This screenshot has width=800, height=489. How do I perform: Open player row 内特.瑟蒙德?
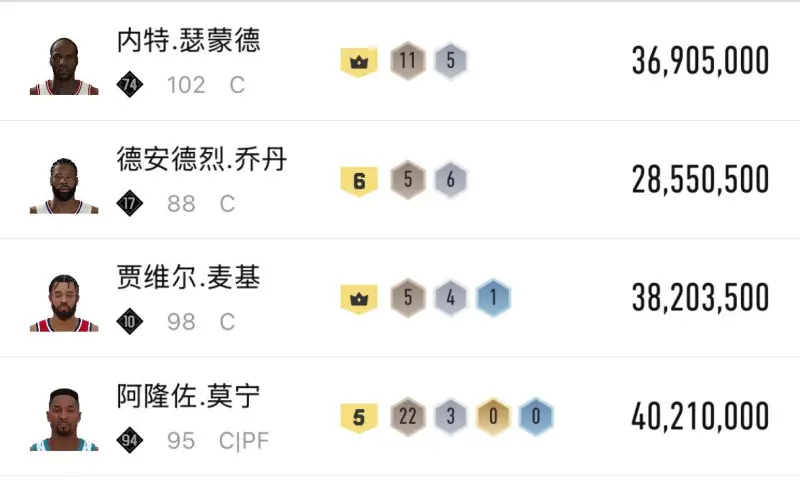(x=188, y=42)
